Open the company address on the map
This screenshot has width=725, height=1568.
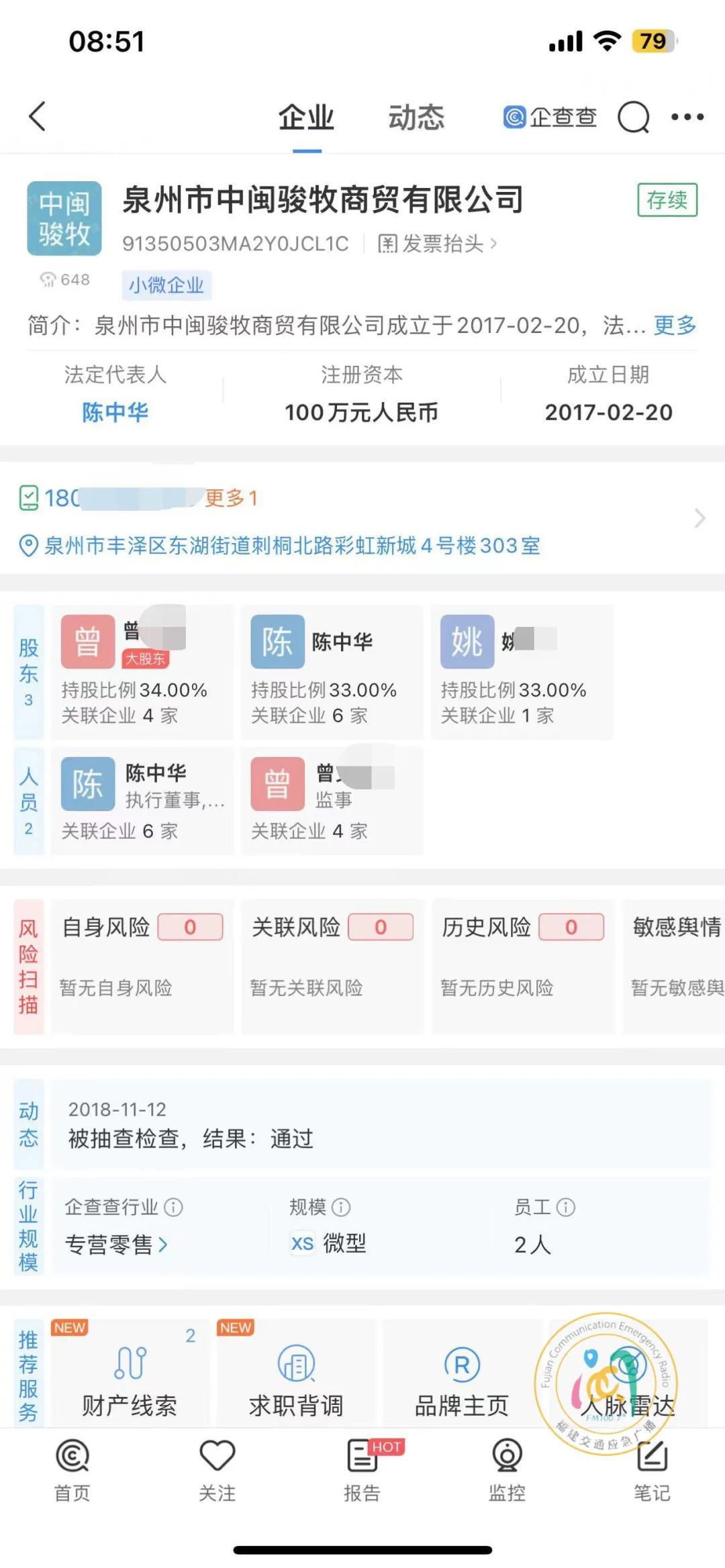[x=292, y=546]
